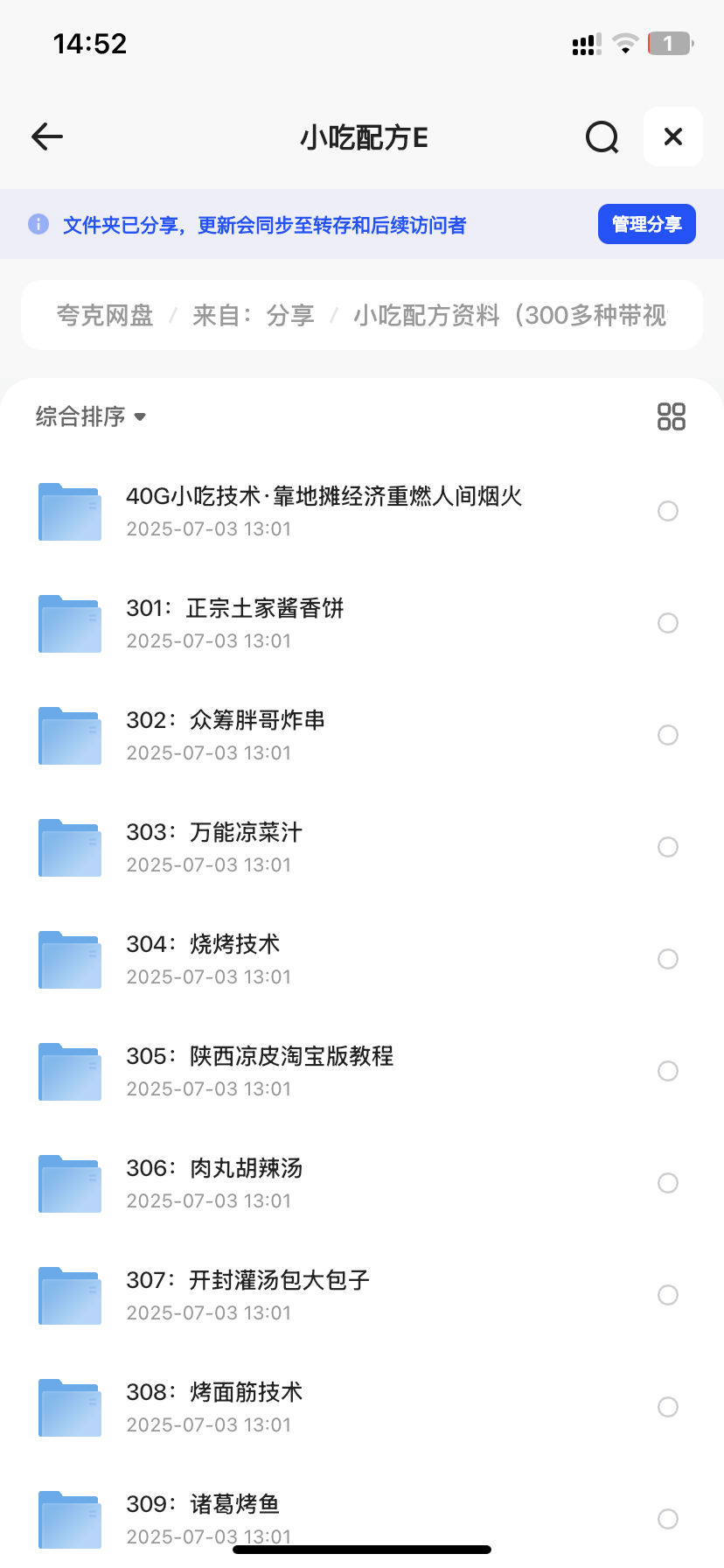Open folder 303：万能凉菜汁
724x1568 pixels.
click(362, 847)
